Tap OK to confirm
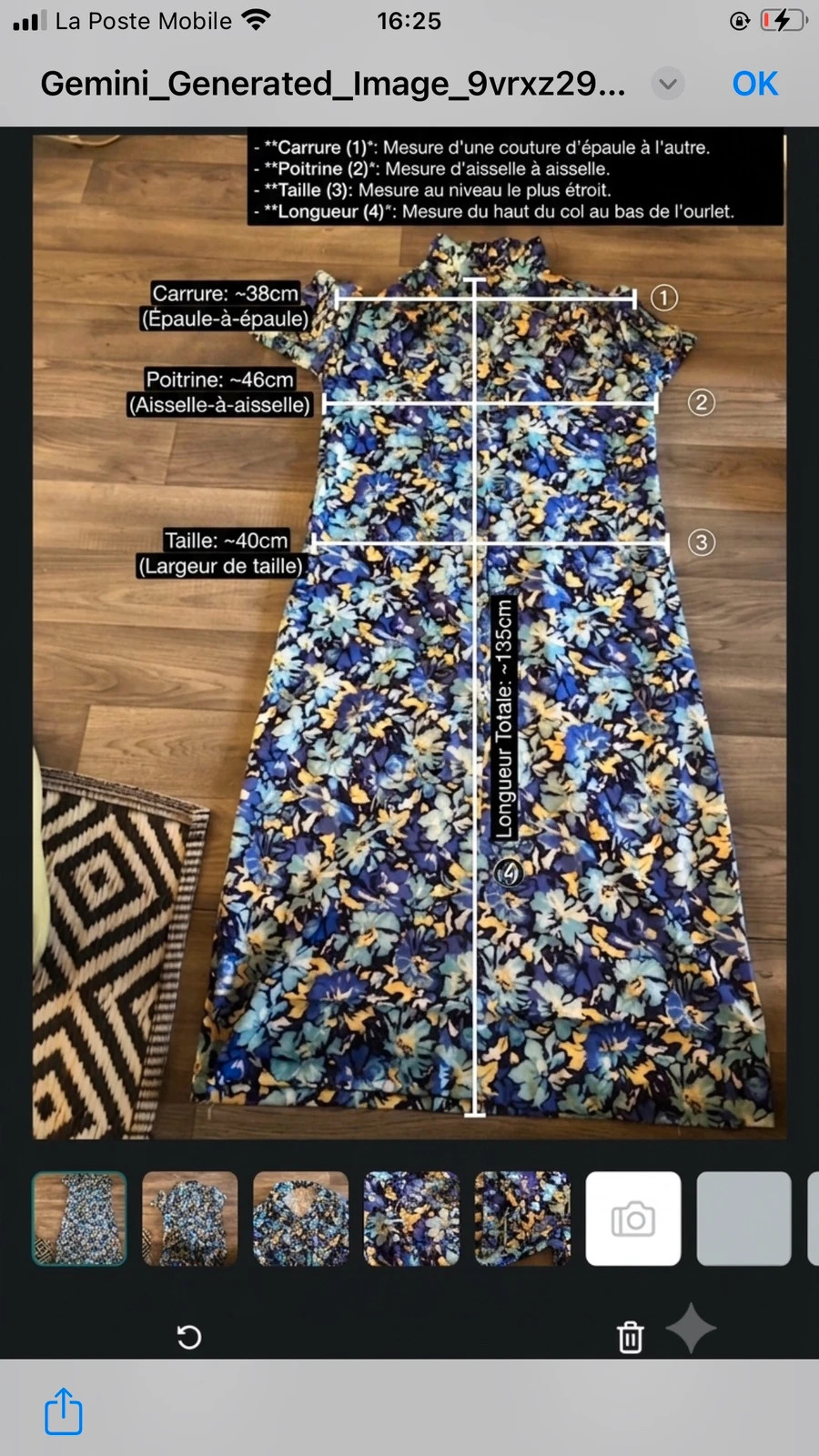Viewport: 819px width, 1456px height. 754,84
